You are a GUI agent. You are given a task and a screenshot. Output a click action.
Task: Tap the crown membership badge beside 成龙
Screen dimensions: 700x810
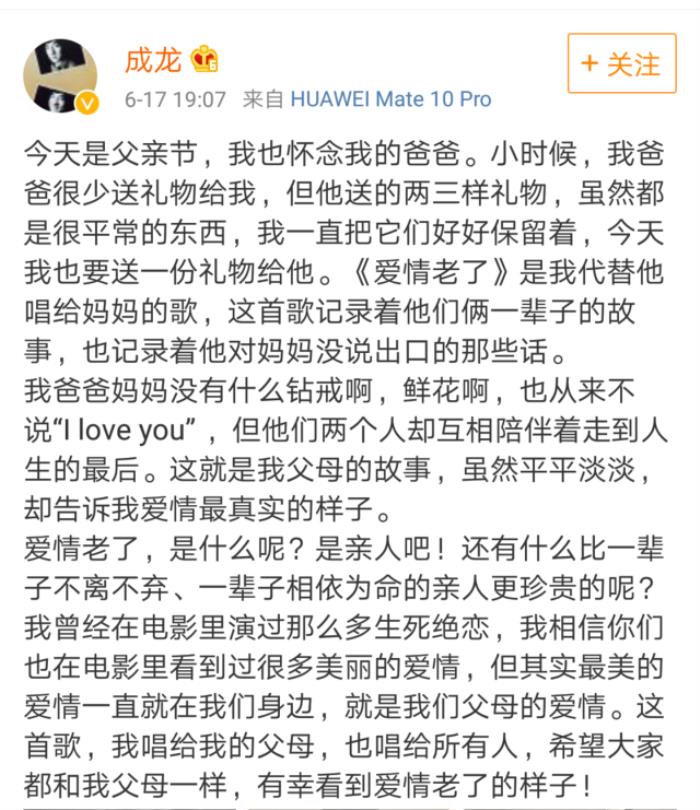(x=205, y=60)
